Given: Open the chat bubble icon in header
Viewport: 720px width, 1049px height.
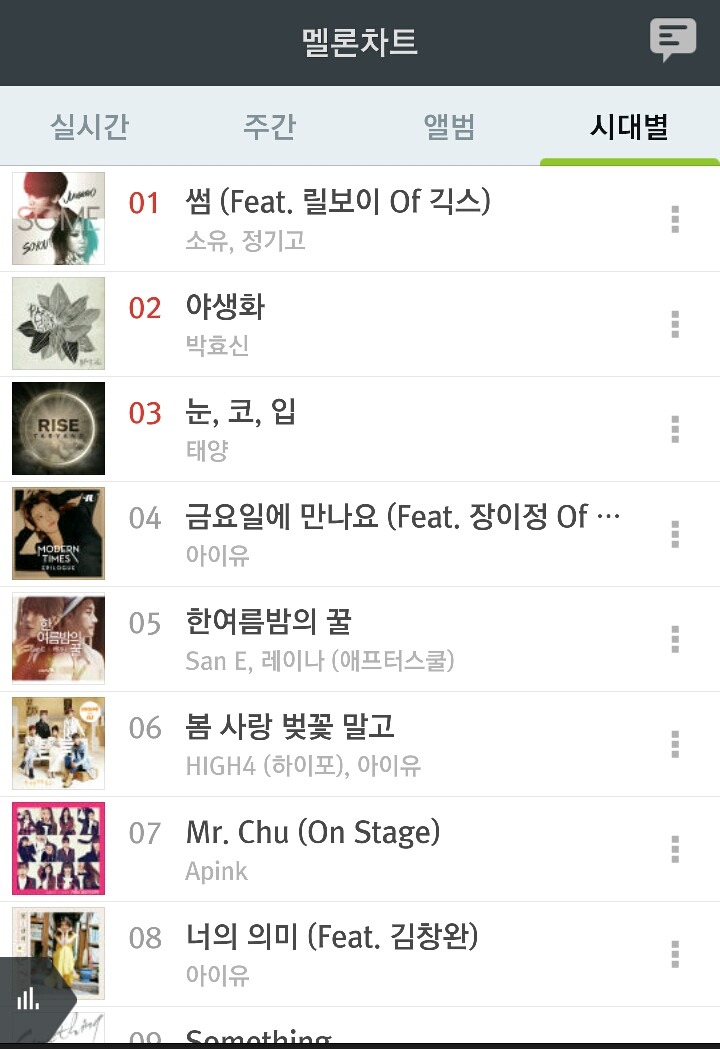Looking at the screenshot, I should pyautogui.click(x=672, y=40).
